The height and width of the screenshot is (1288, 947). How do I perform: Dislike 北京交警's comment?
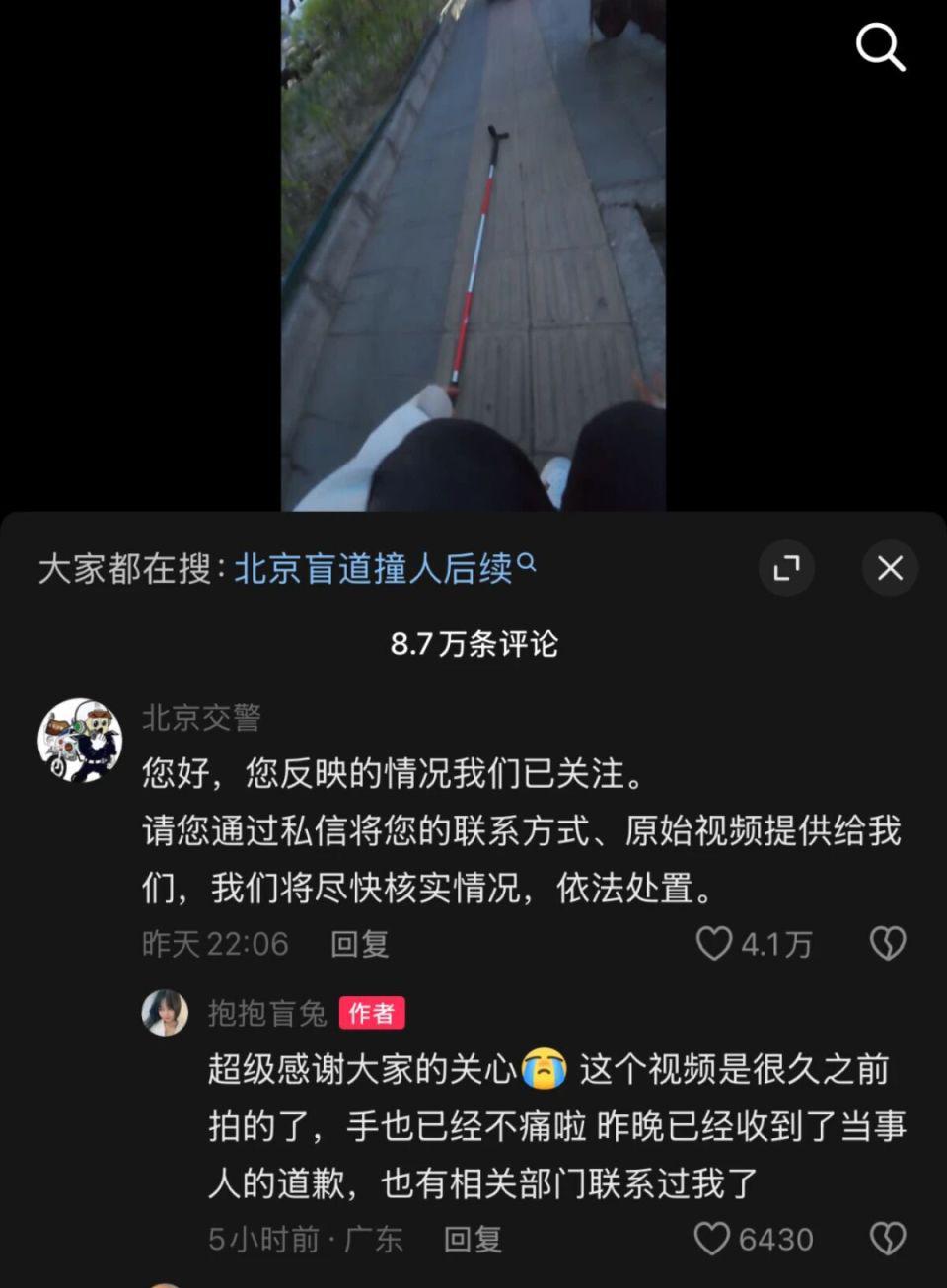(x=888, y=944)
